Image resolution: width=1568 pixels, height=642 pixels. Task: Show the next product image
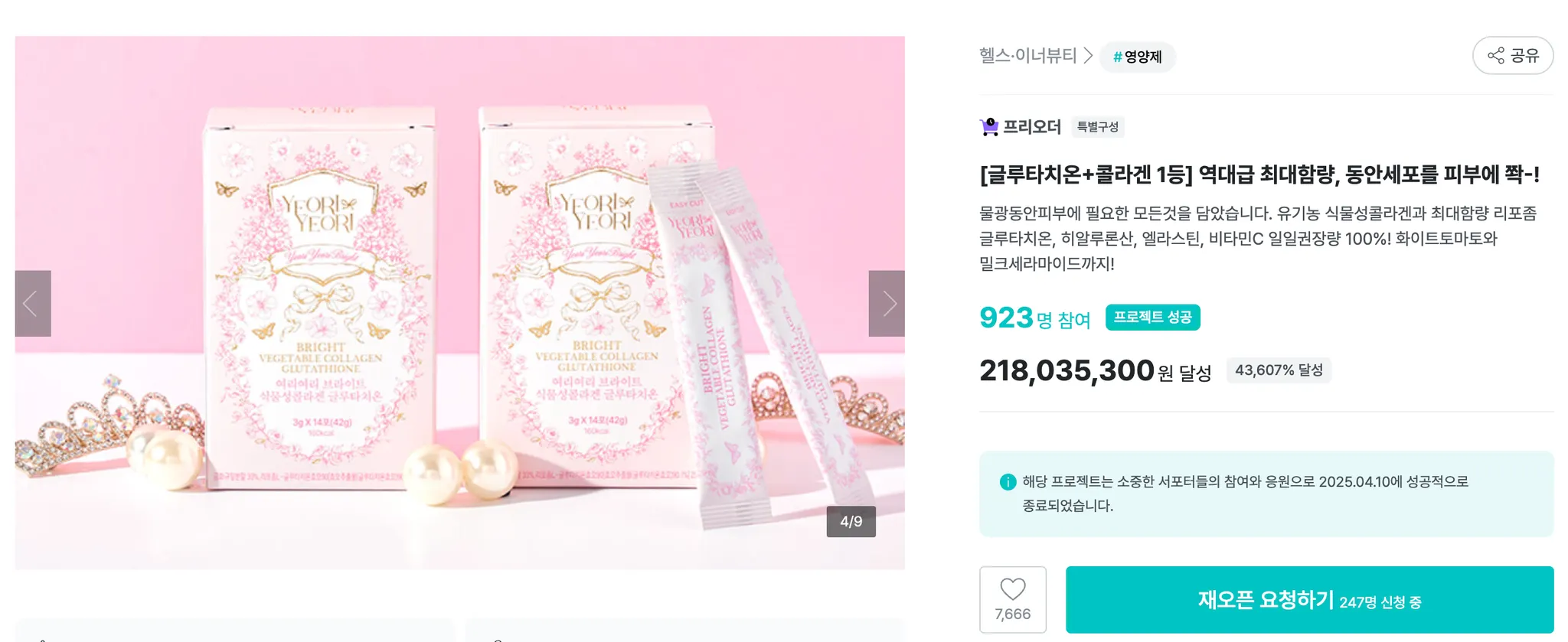point(886,303)
